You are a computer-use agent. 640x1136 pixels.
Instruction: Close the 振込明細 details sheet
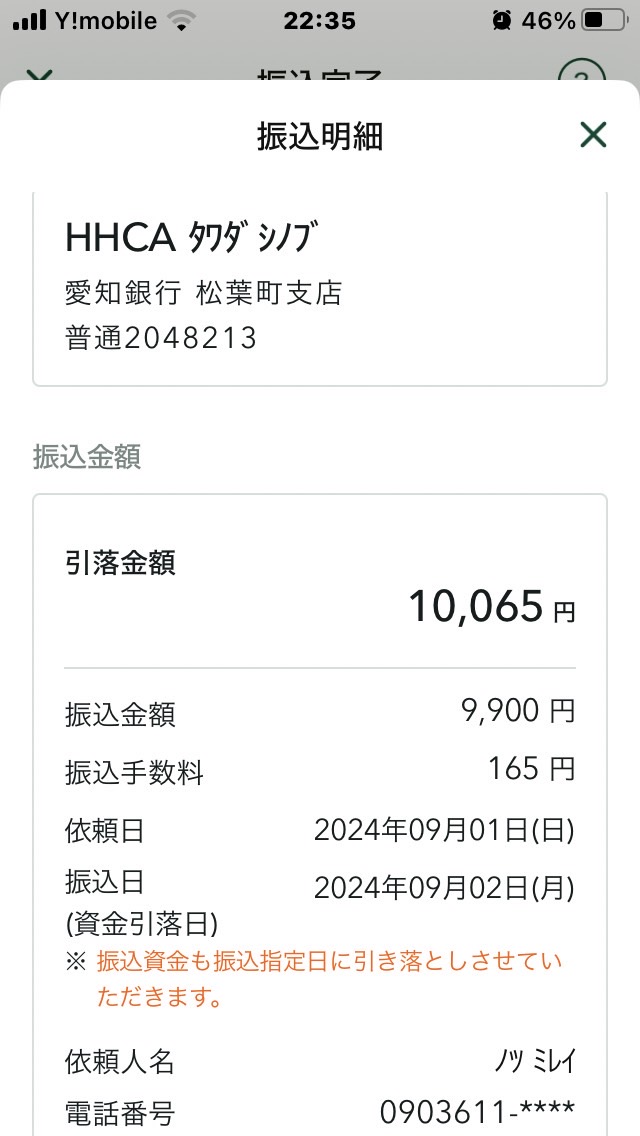[x=593, y=135]
